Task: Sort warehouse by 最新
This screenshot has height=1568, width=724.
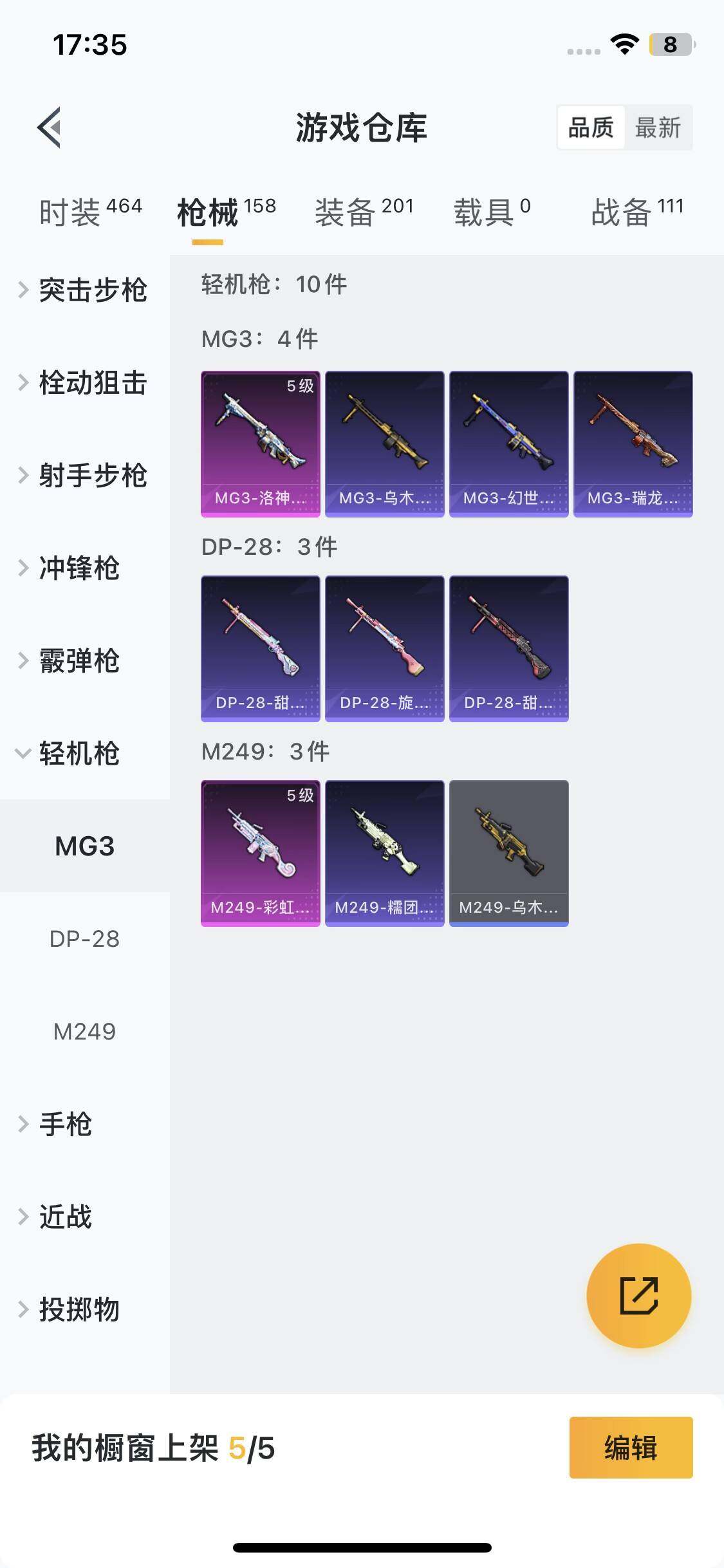Action: [658, 127]
